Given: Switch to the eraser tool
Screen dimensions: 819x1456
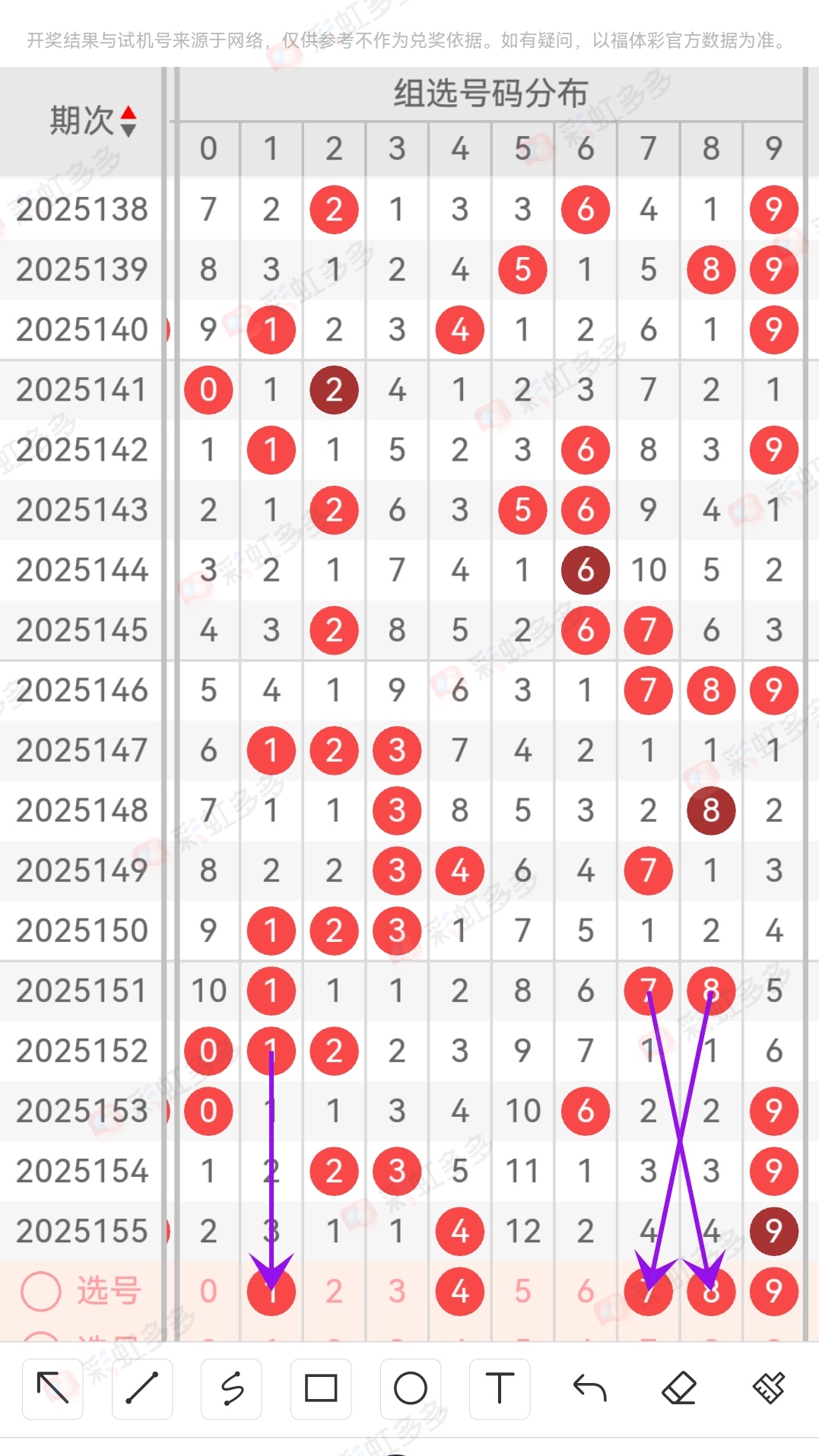Looking at the screenshot, I should coord(679,1388).
